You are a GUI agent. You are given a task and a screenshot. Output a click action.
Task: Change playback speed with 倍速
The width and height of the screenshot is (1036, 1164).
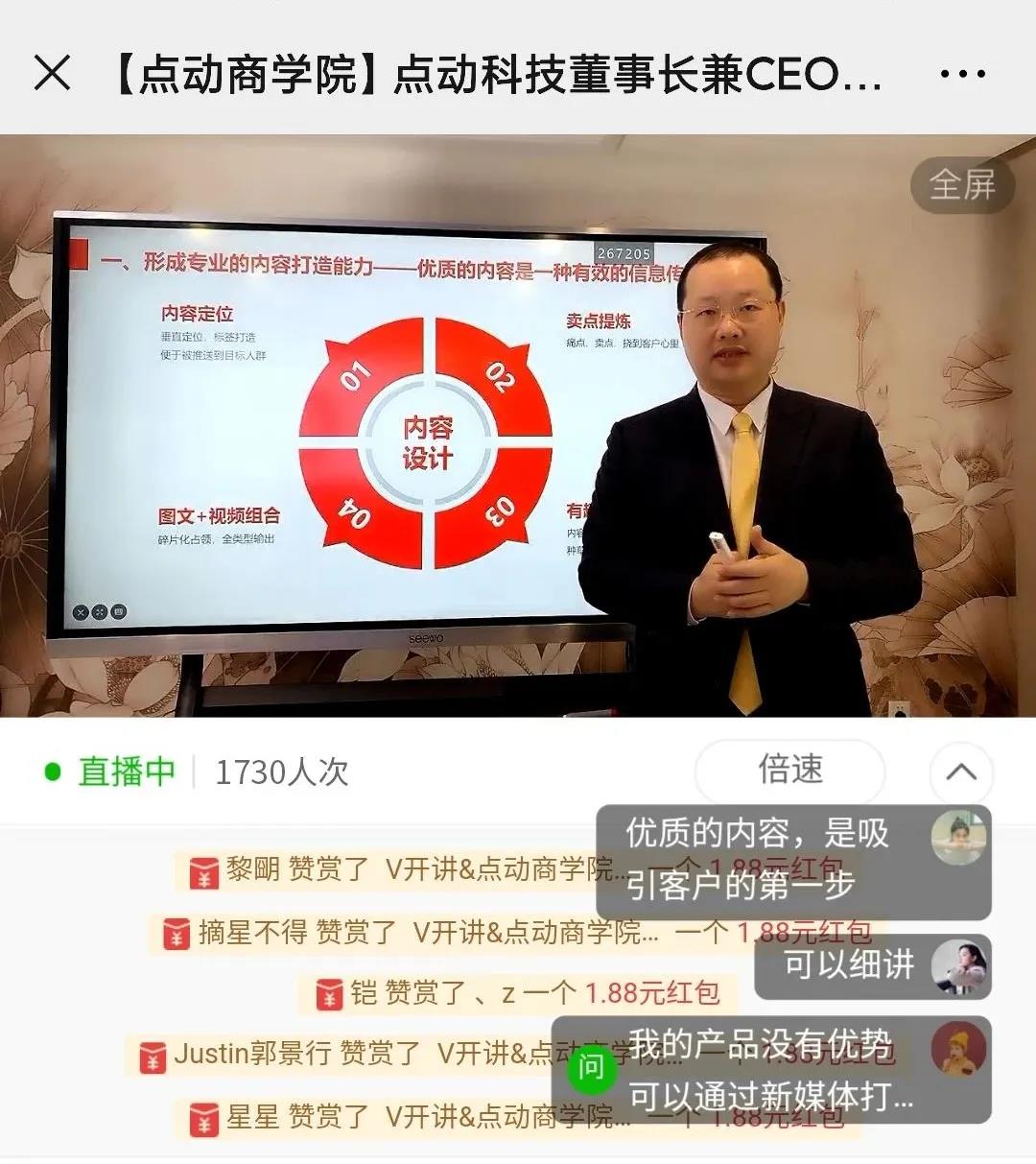tap(789, 770)
